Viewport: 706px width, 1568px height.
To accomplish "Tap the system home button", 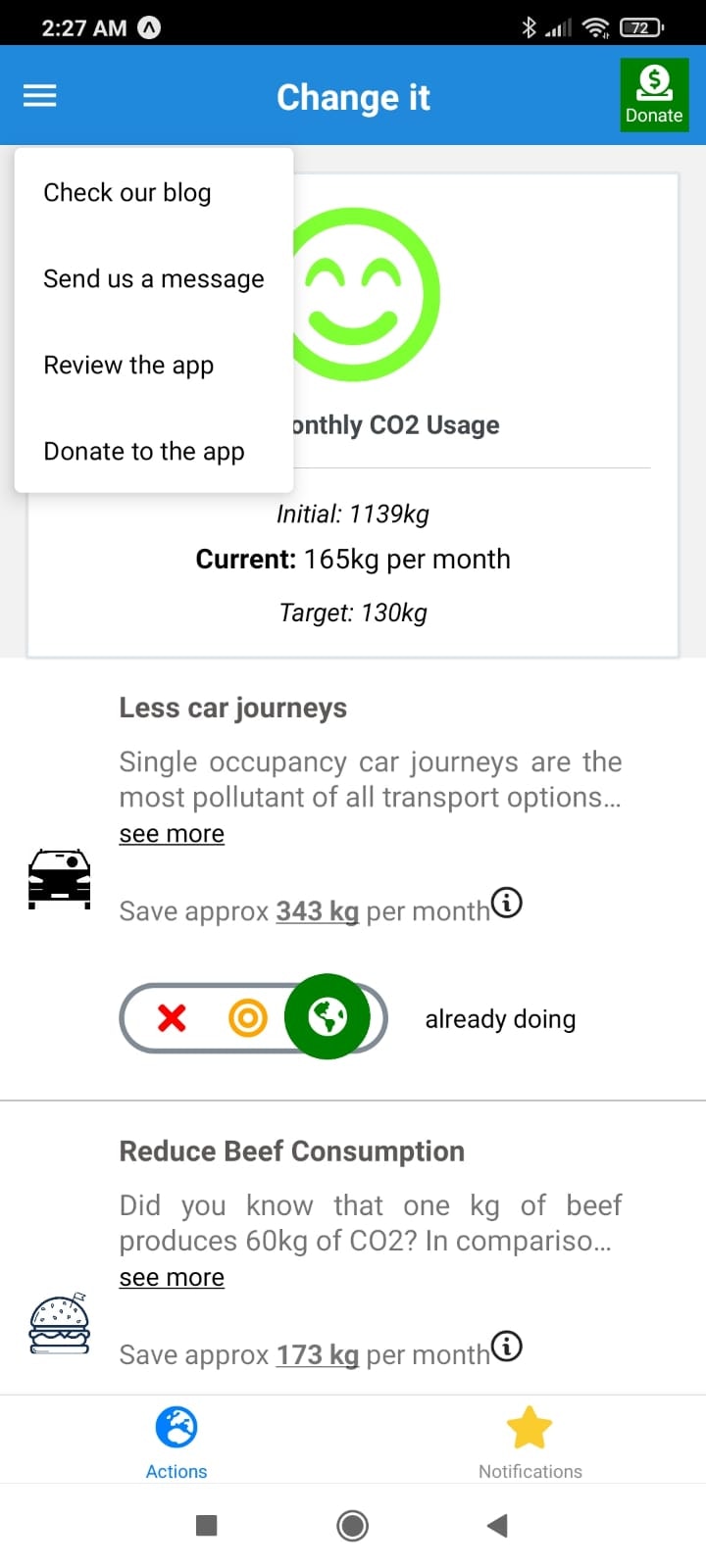I will click(352, 1525).
